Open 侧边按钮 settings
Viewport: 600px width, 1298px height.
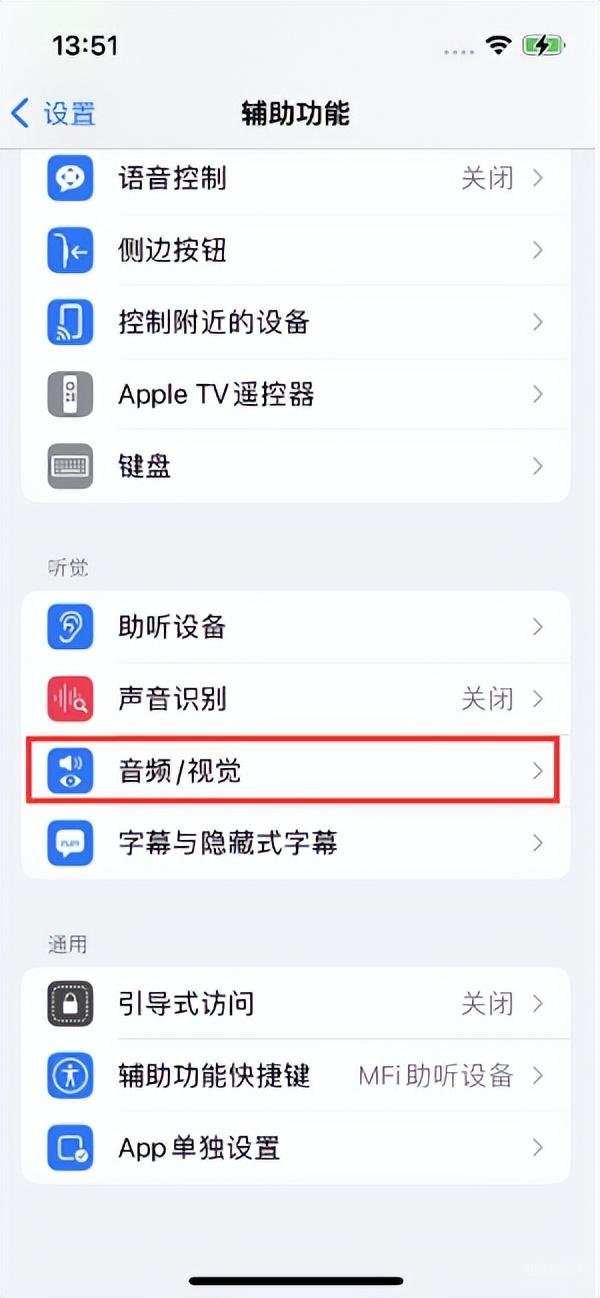295,250
